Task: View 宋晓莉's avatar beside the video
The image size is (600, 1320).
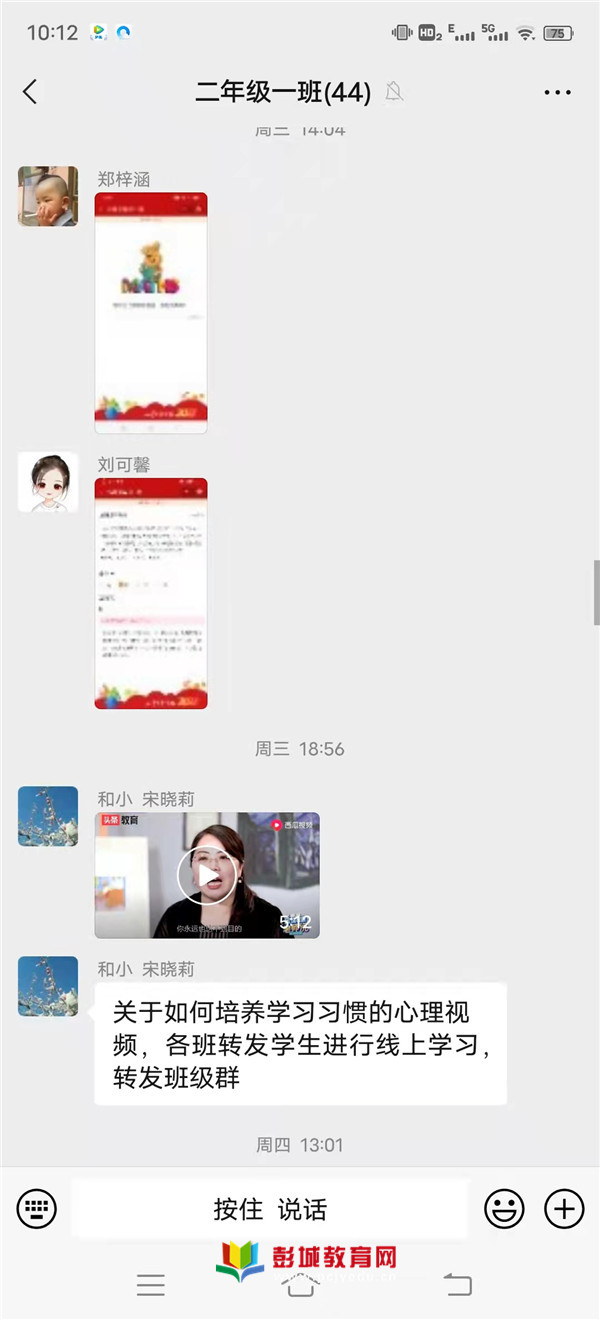Action: click(x=48, y=816)
